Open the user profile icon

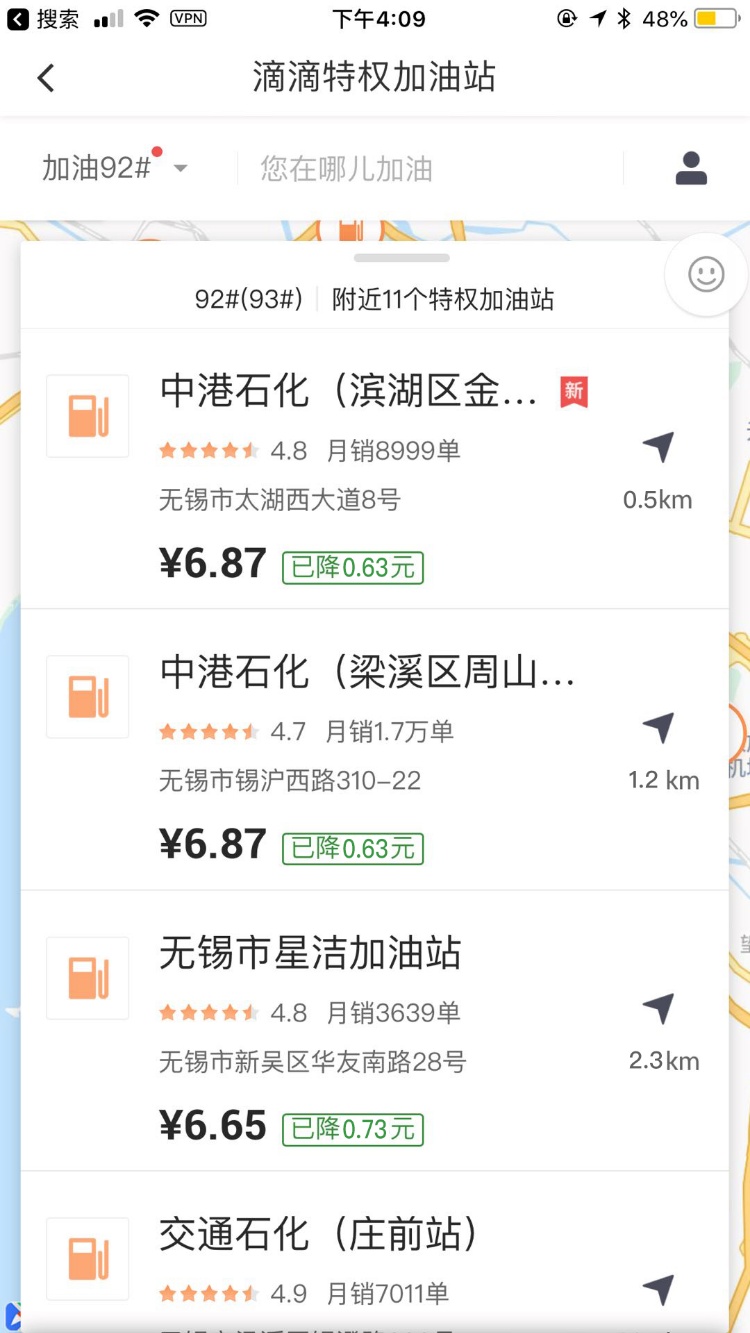[x=691, y=168]
